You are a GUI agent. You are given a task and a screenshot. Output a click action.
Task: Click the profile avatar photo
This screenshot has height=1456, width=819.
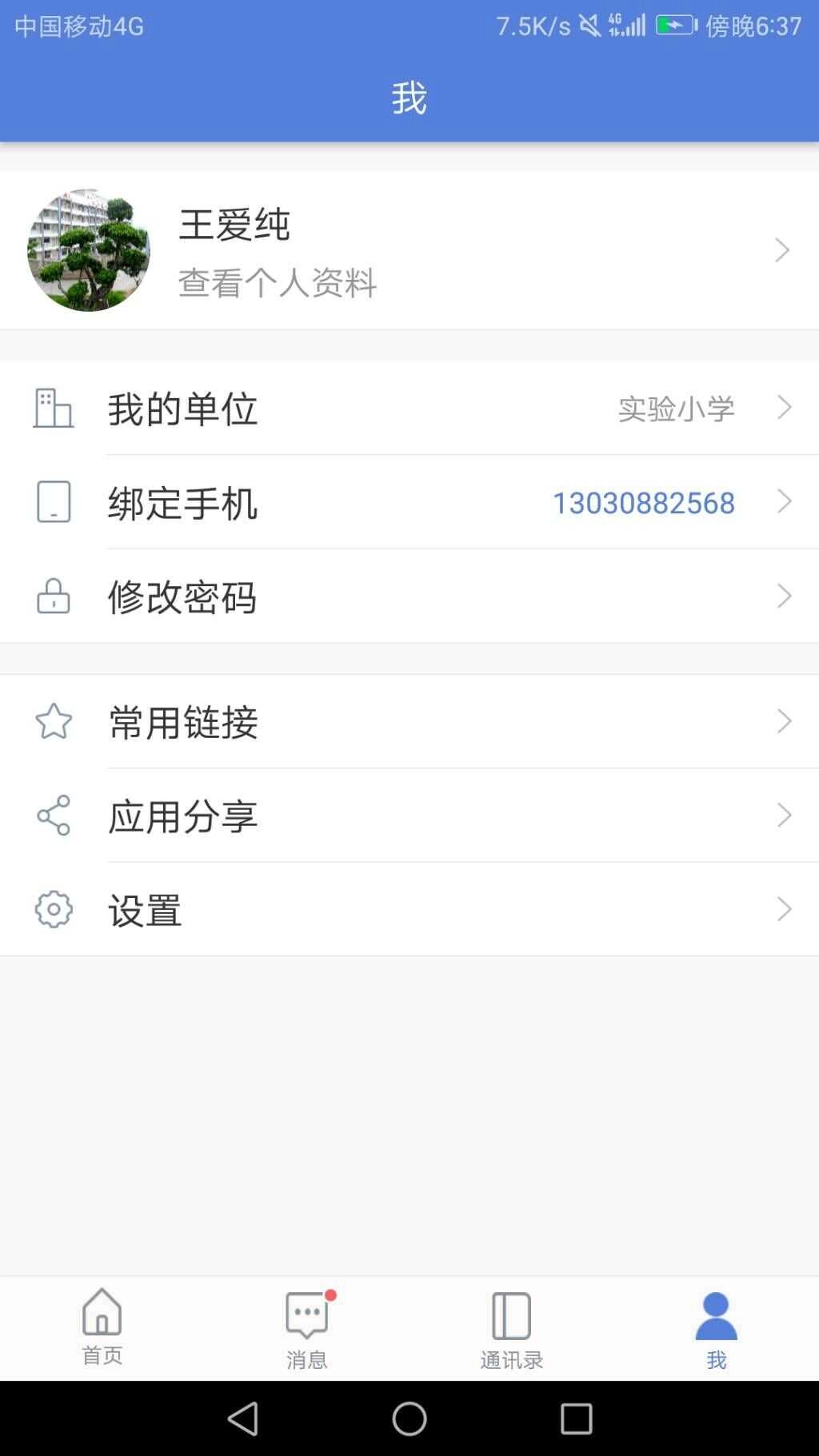pyautogui.click(x=89, y=249)
